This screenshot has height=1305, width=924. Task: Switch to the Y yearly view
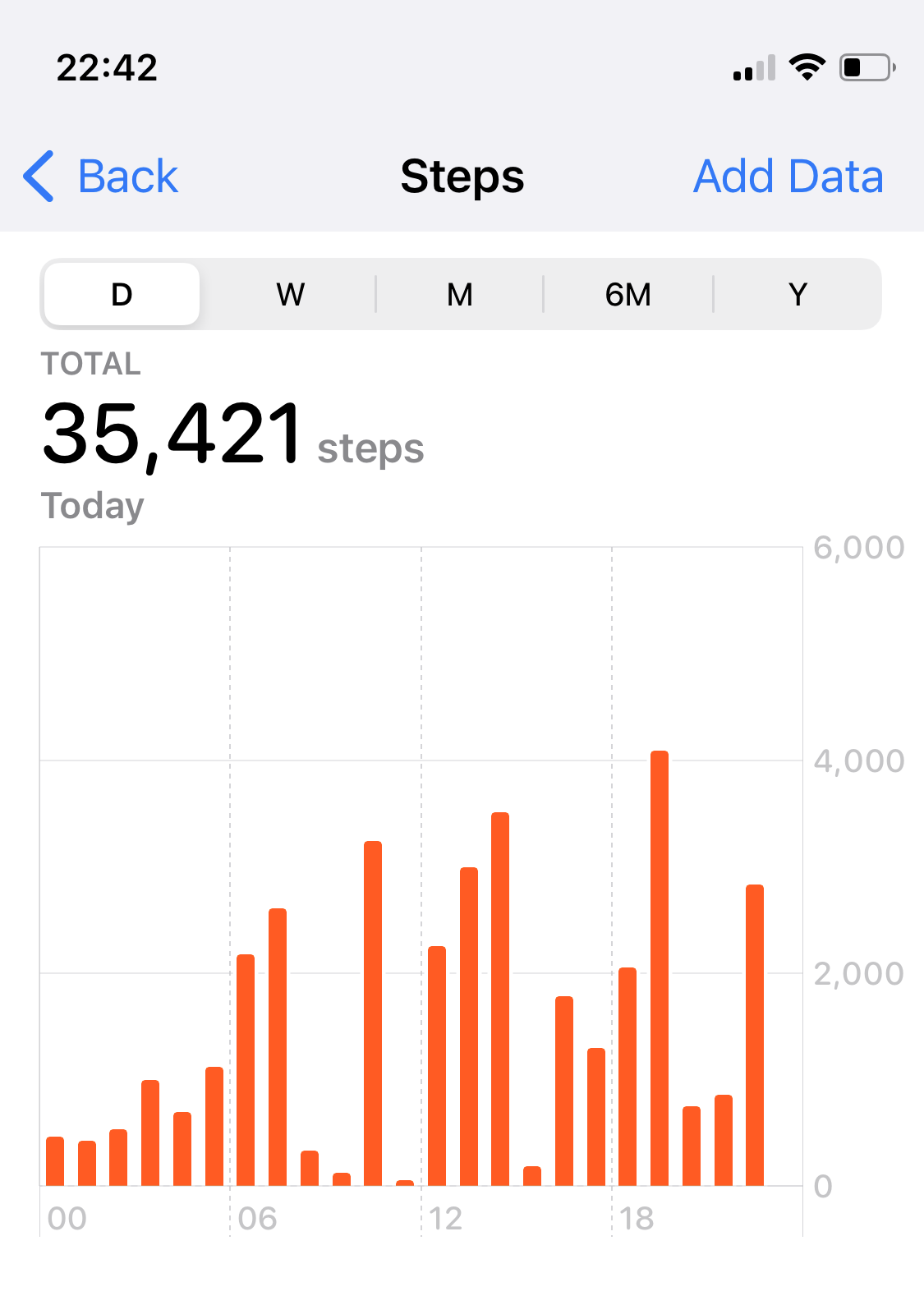point(798,294)
